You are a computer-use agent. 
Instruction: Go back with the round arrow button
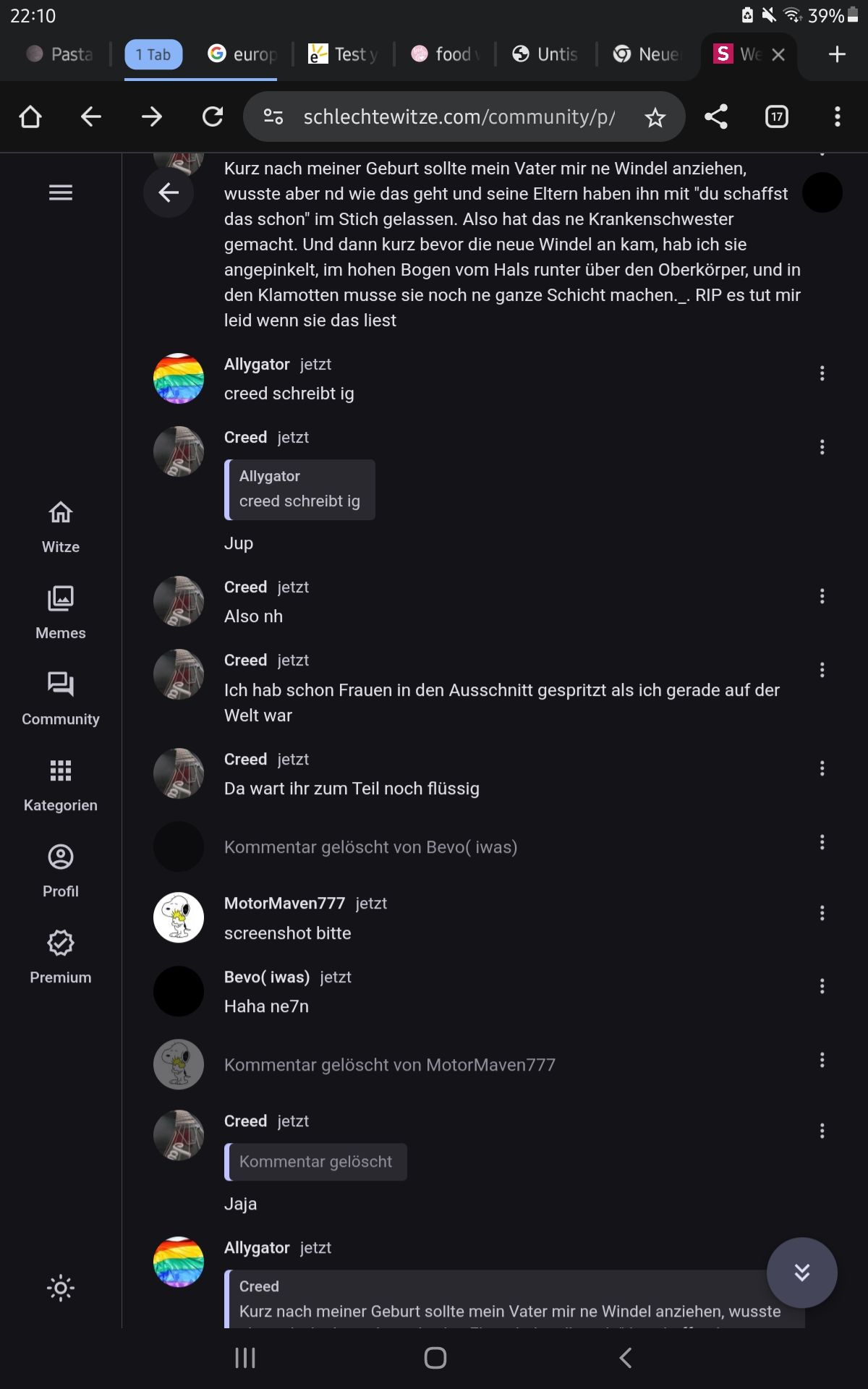point(169,192)
